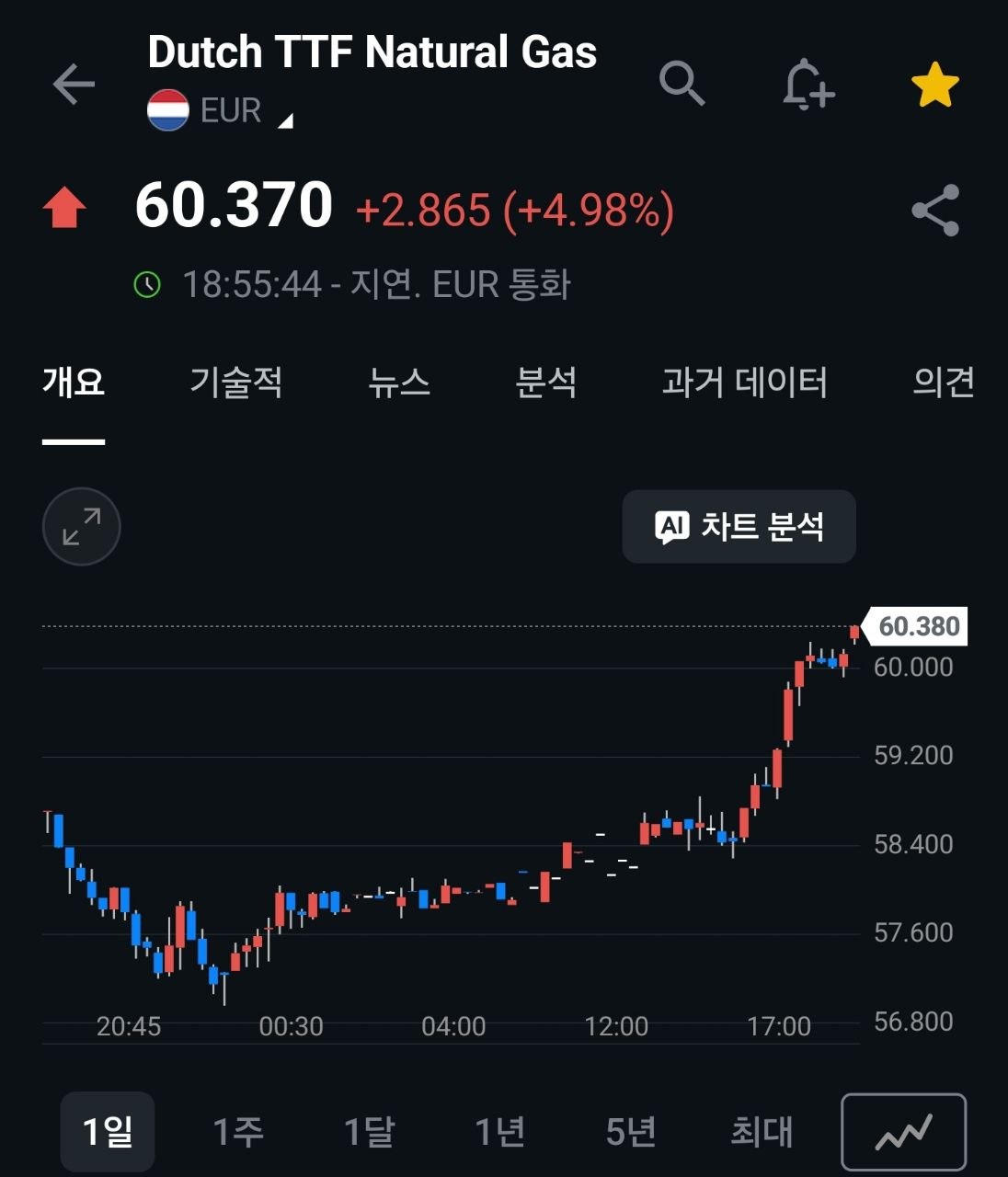Select the 1년 chart range
The height and width of the screenshot is (1177, 1008).
pyautogui.click(x=499, y=1132)
